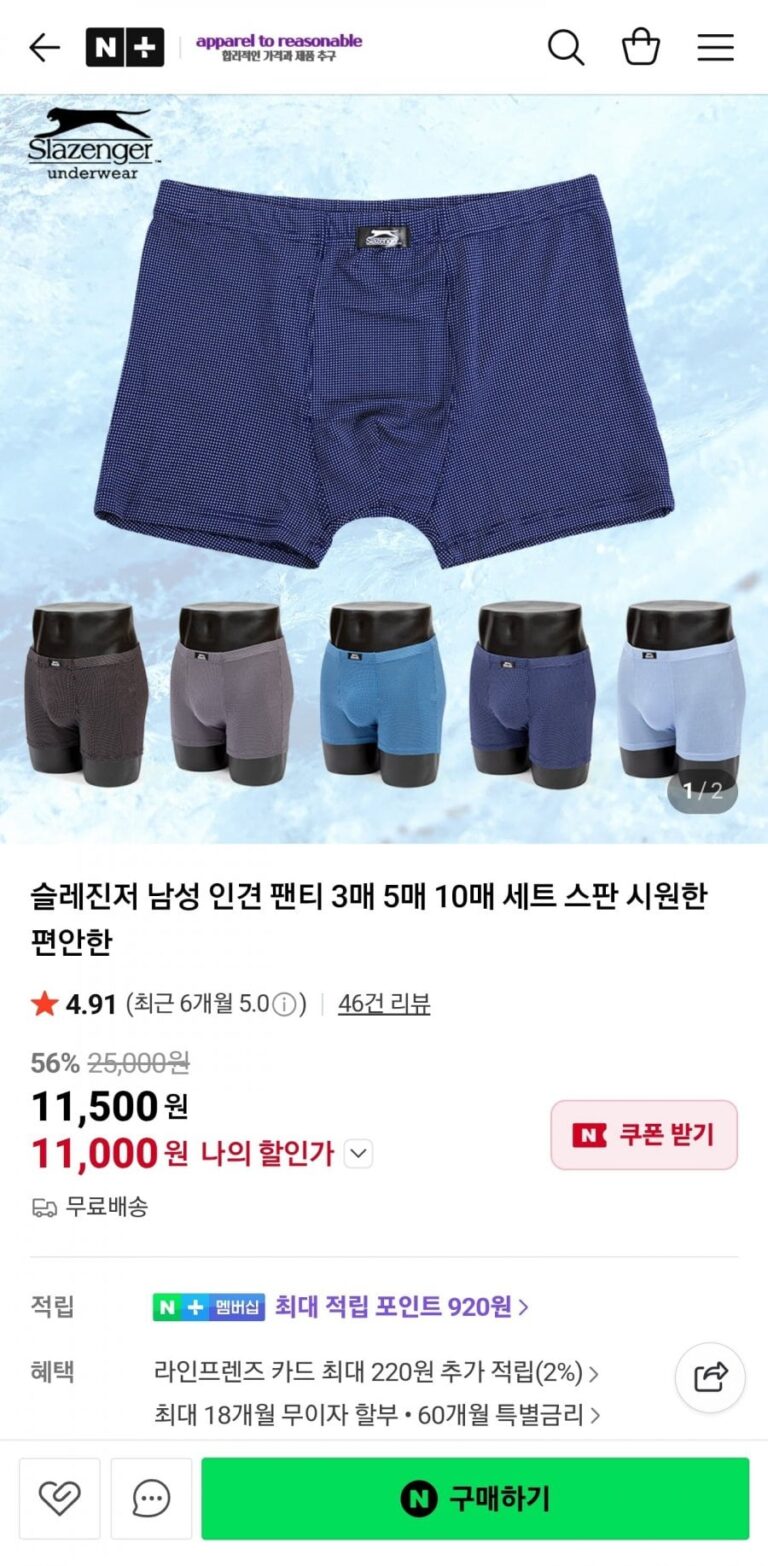Add product to wishlist heart

(59, 1498)
